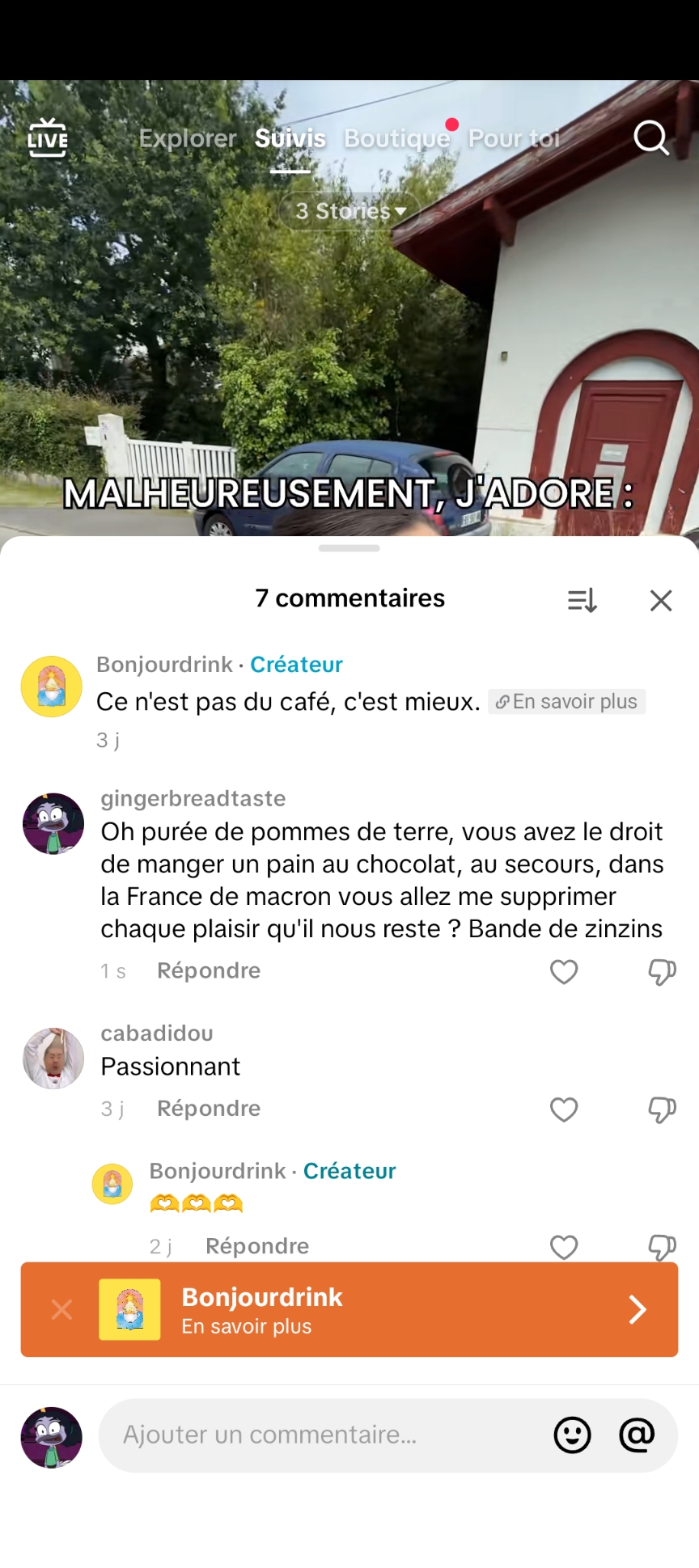Open cabadidou's profile picture
The width and height of the screenshot is (699, 1568).
53,1059
